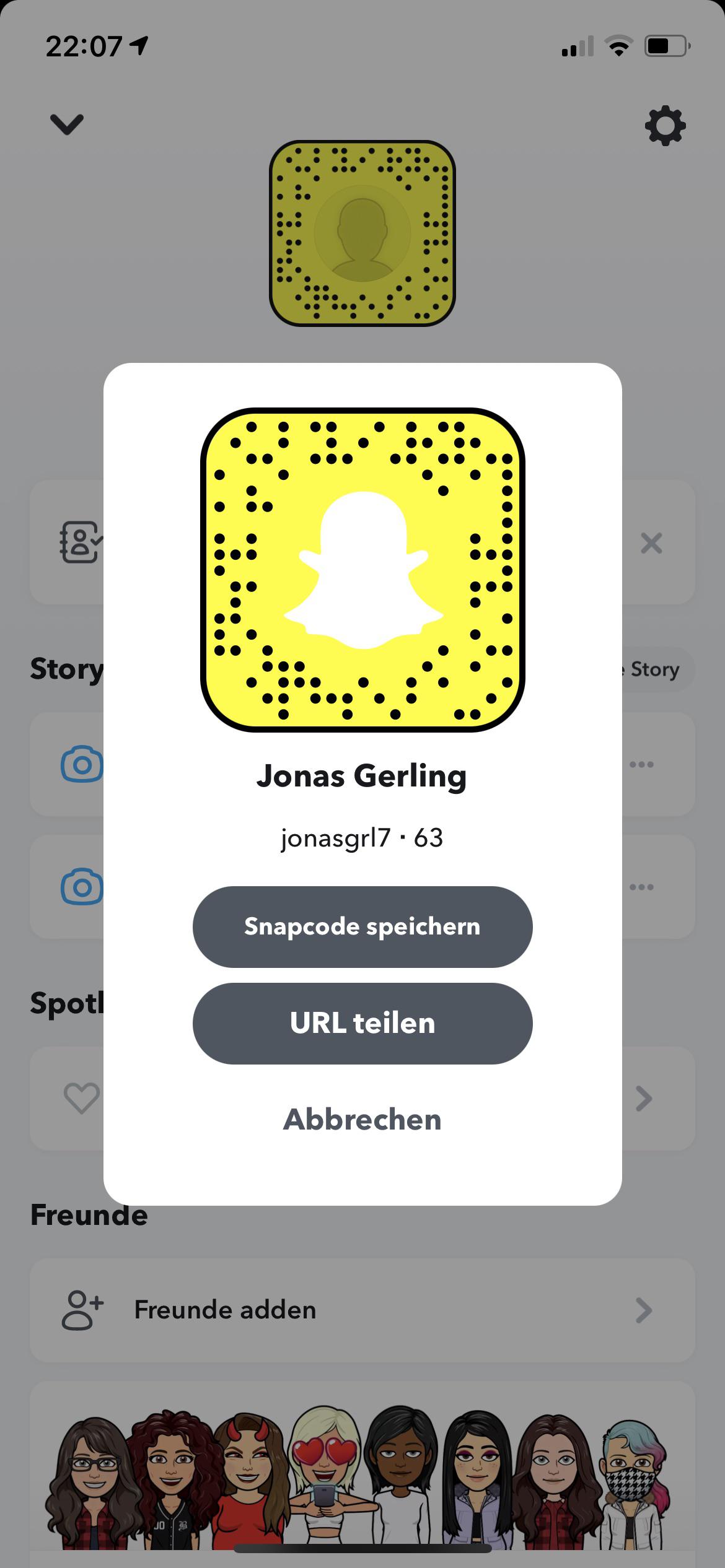The image size is (725, 1568).
Task: Save the Snapcode via Snapcode speichern
Action: pos(362,926)
